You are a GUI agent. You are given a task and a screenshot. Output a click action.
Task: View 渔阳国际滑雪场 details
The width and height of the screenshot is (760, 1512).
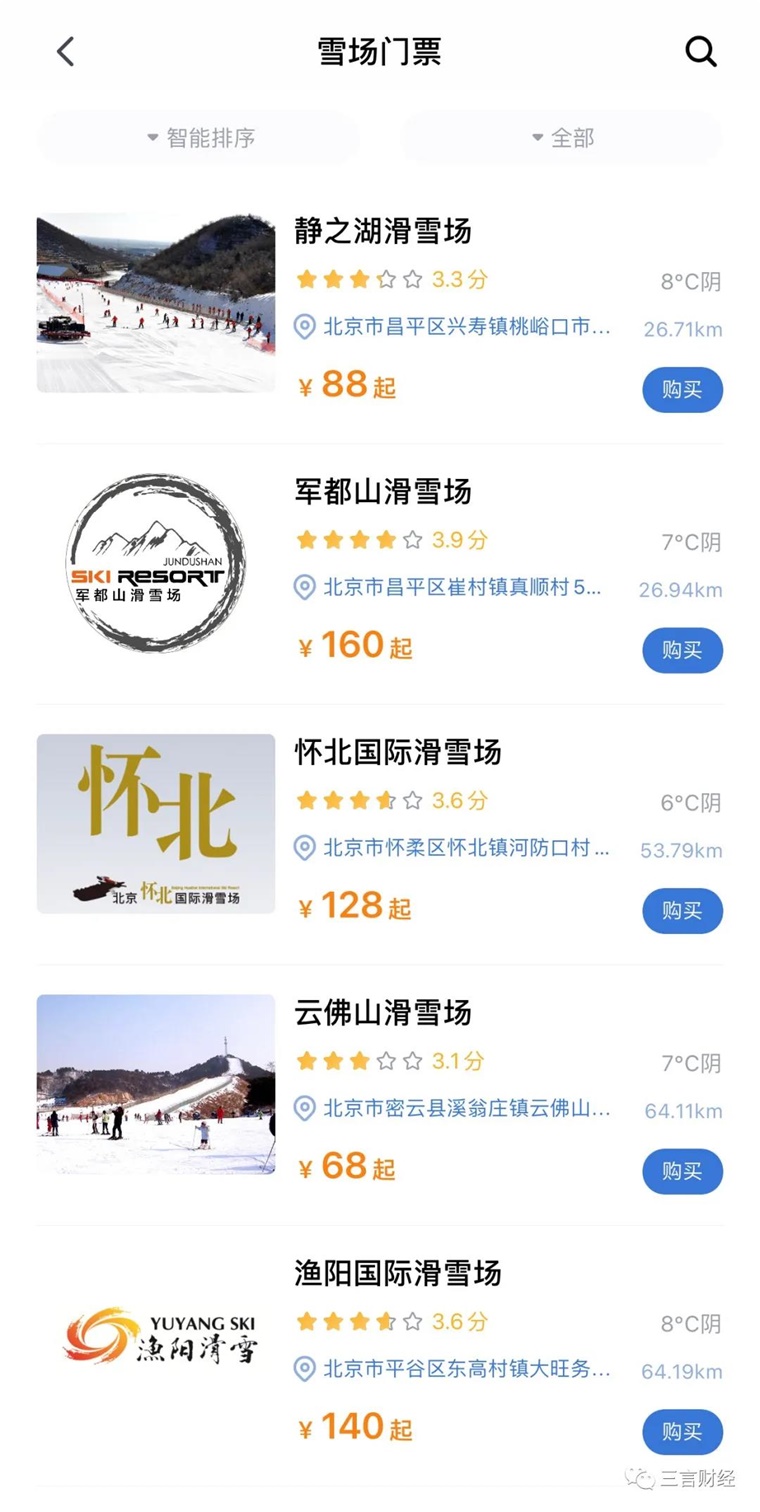coord(397,1273)
